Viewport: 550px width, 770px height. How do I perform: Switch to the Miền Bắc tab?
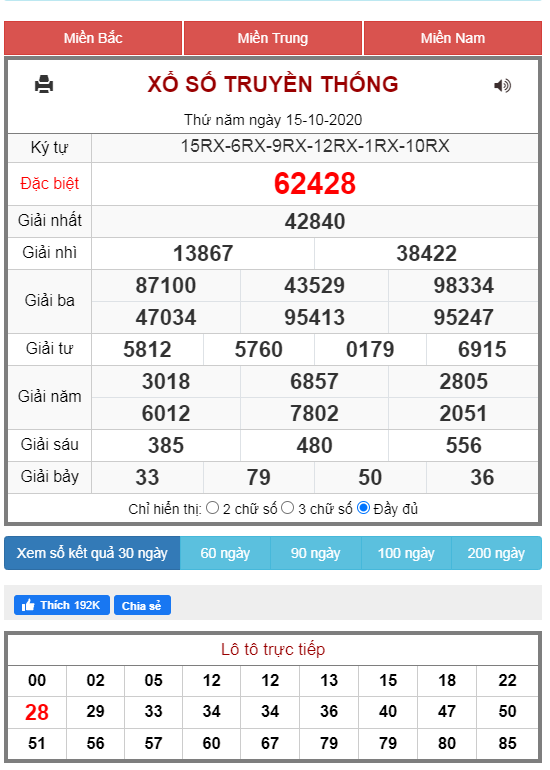tap(93, 38)
